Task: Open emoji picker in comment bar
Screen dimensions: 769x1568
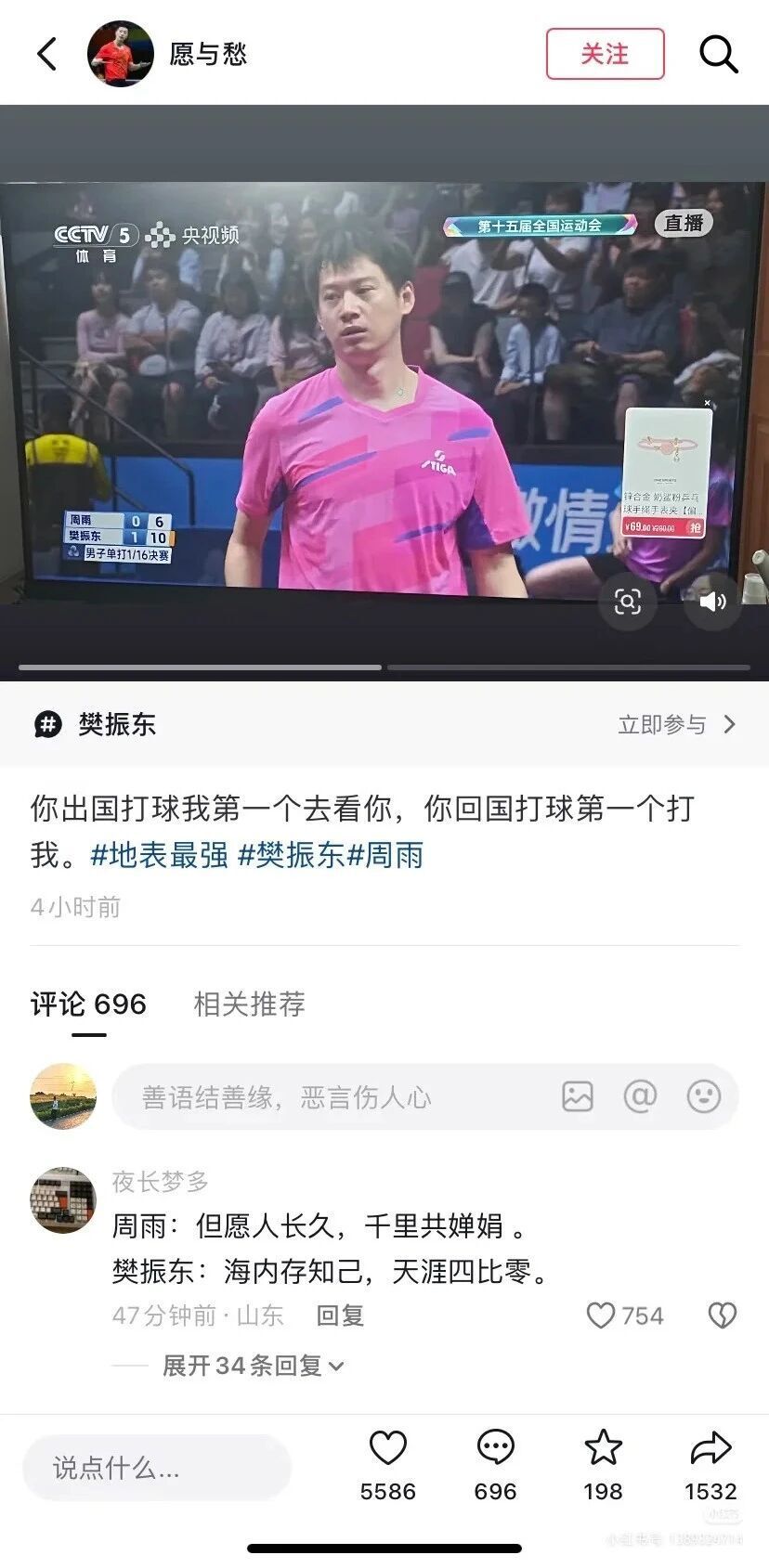Action: [706, 1096]
